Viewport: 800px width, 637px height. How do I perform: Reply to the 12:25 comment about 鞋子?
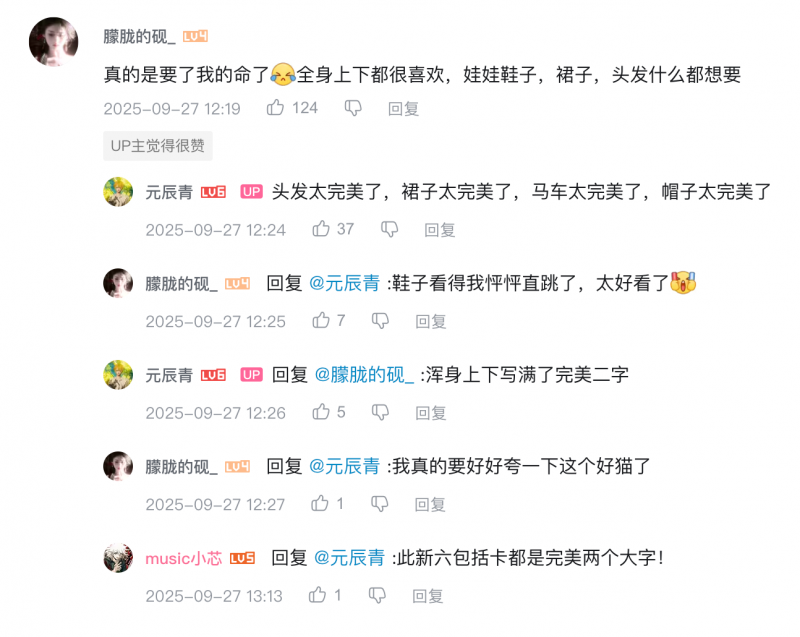(x=431, y=322)
